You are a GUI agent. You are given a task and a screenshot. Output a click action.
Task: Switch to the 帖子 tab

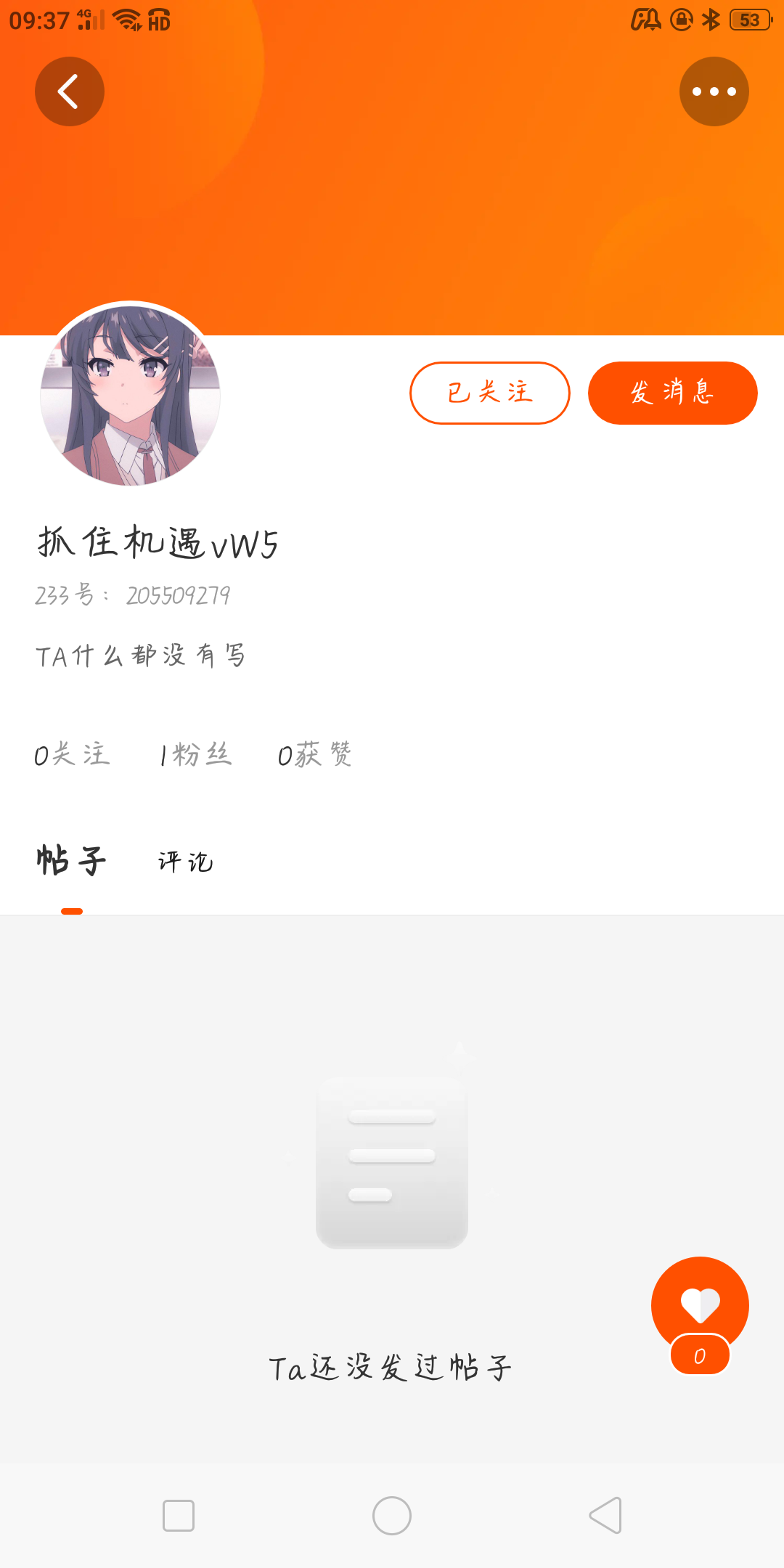[72, 861]
